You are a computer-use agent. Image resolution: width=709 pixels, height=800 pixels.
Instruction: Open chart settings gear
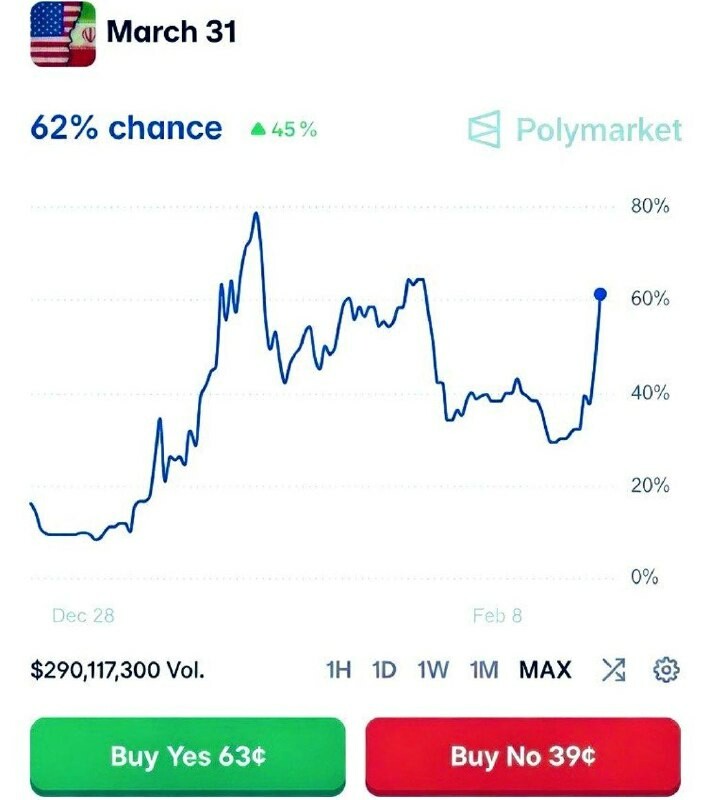point(666,670)
